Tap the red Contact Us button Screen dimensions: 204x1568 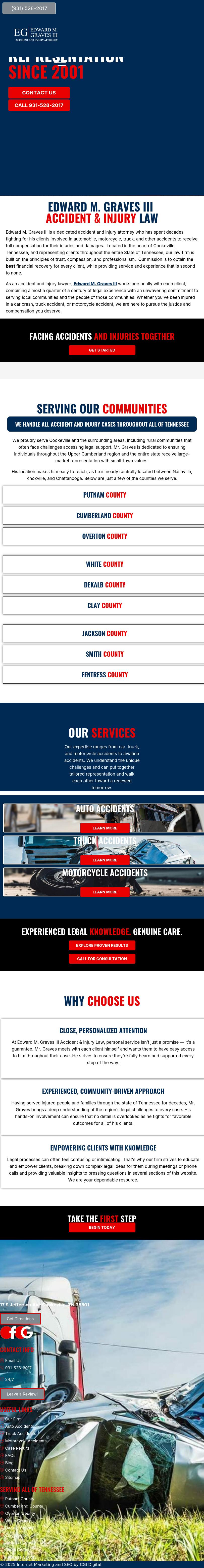(39, 92)
